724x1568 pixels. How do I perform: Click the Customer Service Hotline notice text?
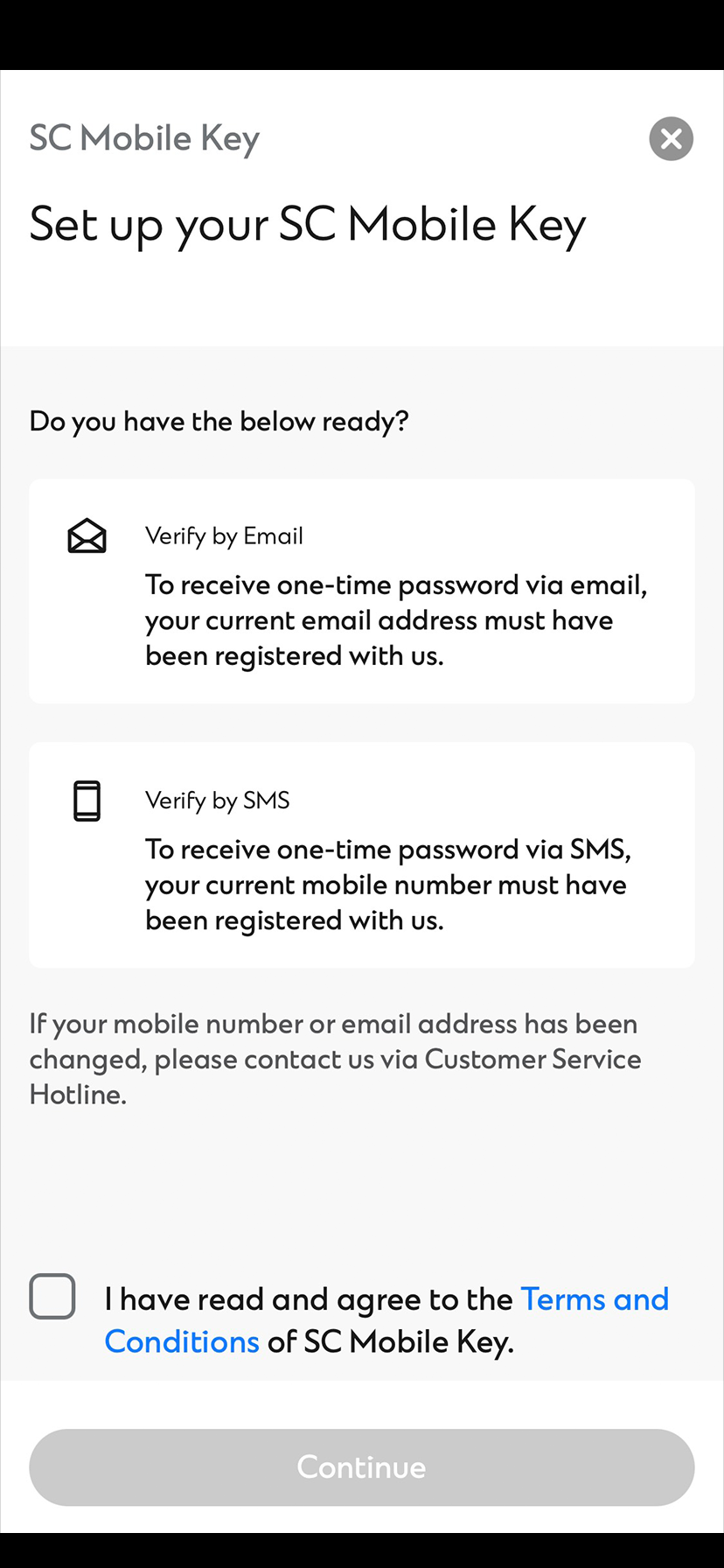(x=335, y=1059)
